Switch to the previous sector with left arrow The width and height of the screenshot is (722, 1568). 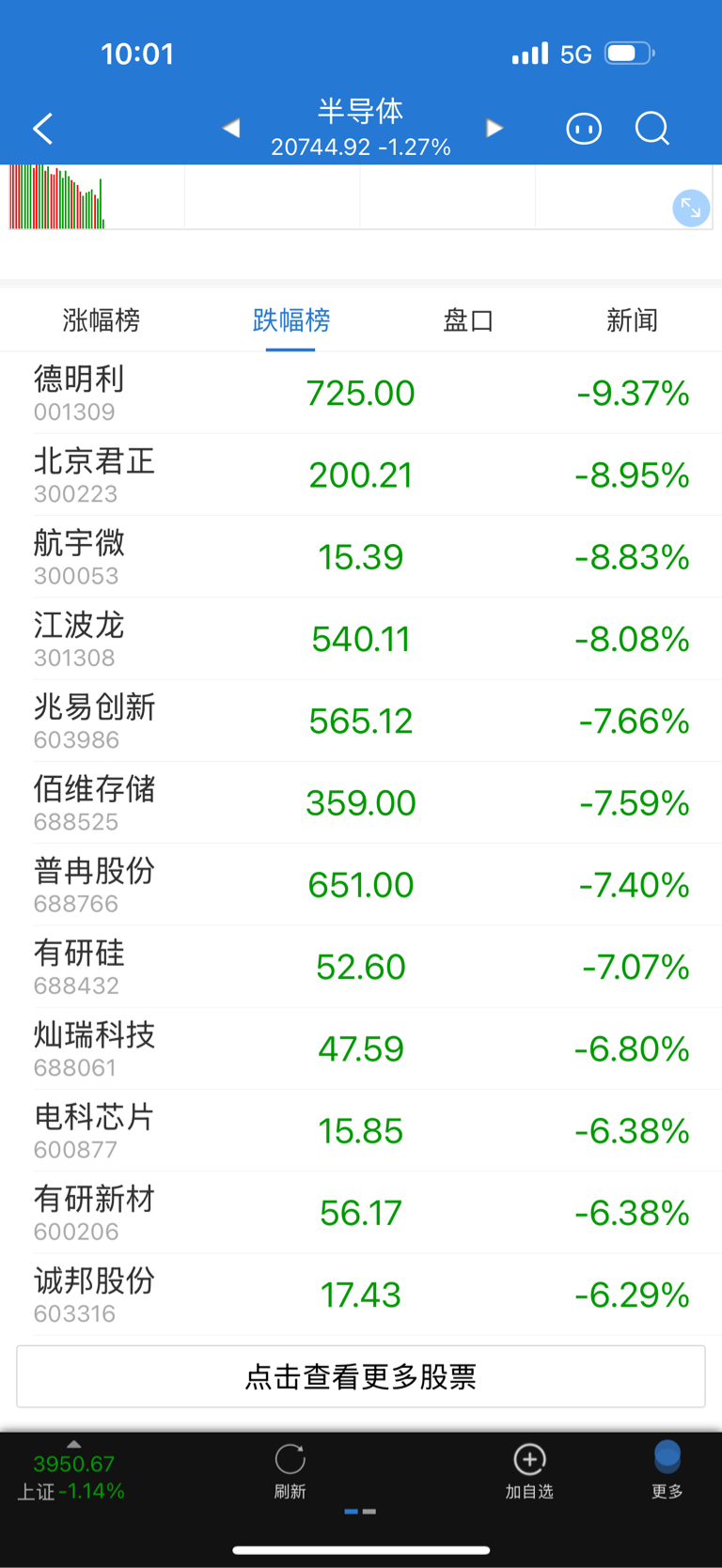coord(231,128)
